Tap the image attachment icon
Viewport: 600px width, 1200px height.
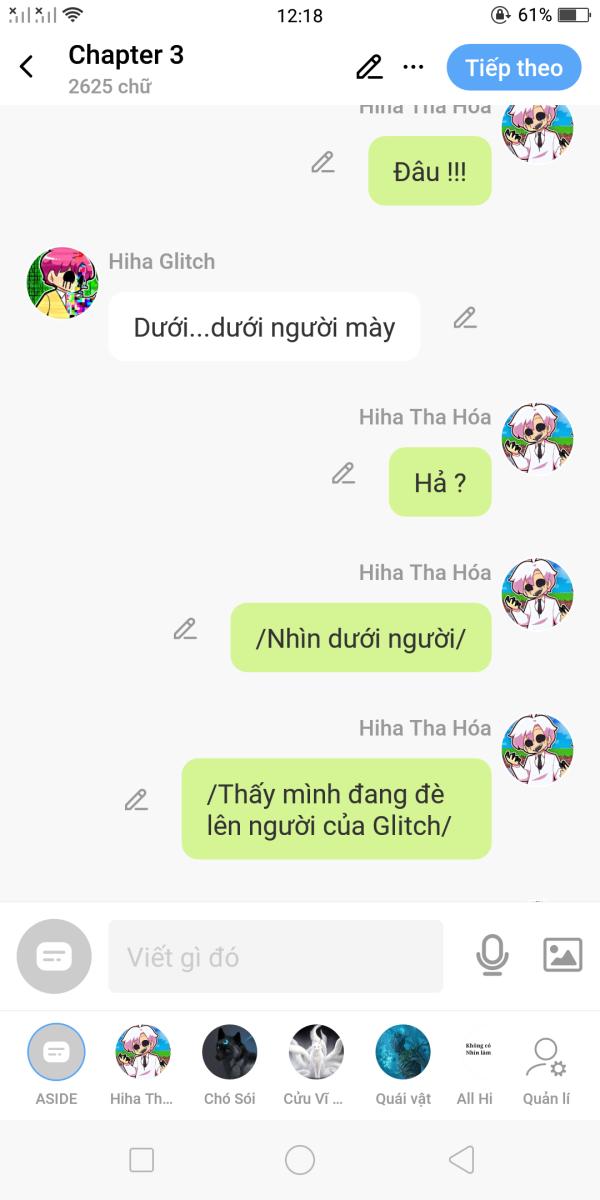[563, 955]
